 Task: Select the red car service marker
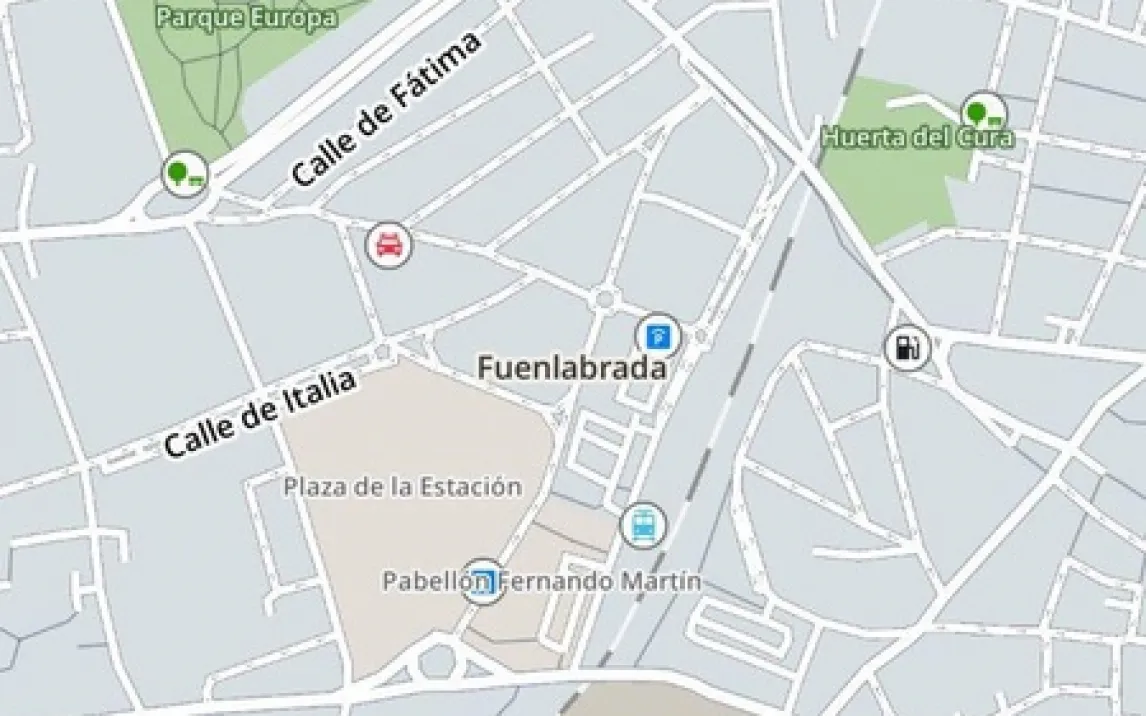(x=389, y=245)
